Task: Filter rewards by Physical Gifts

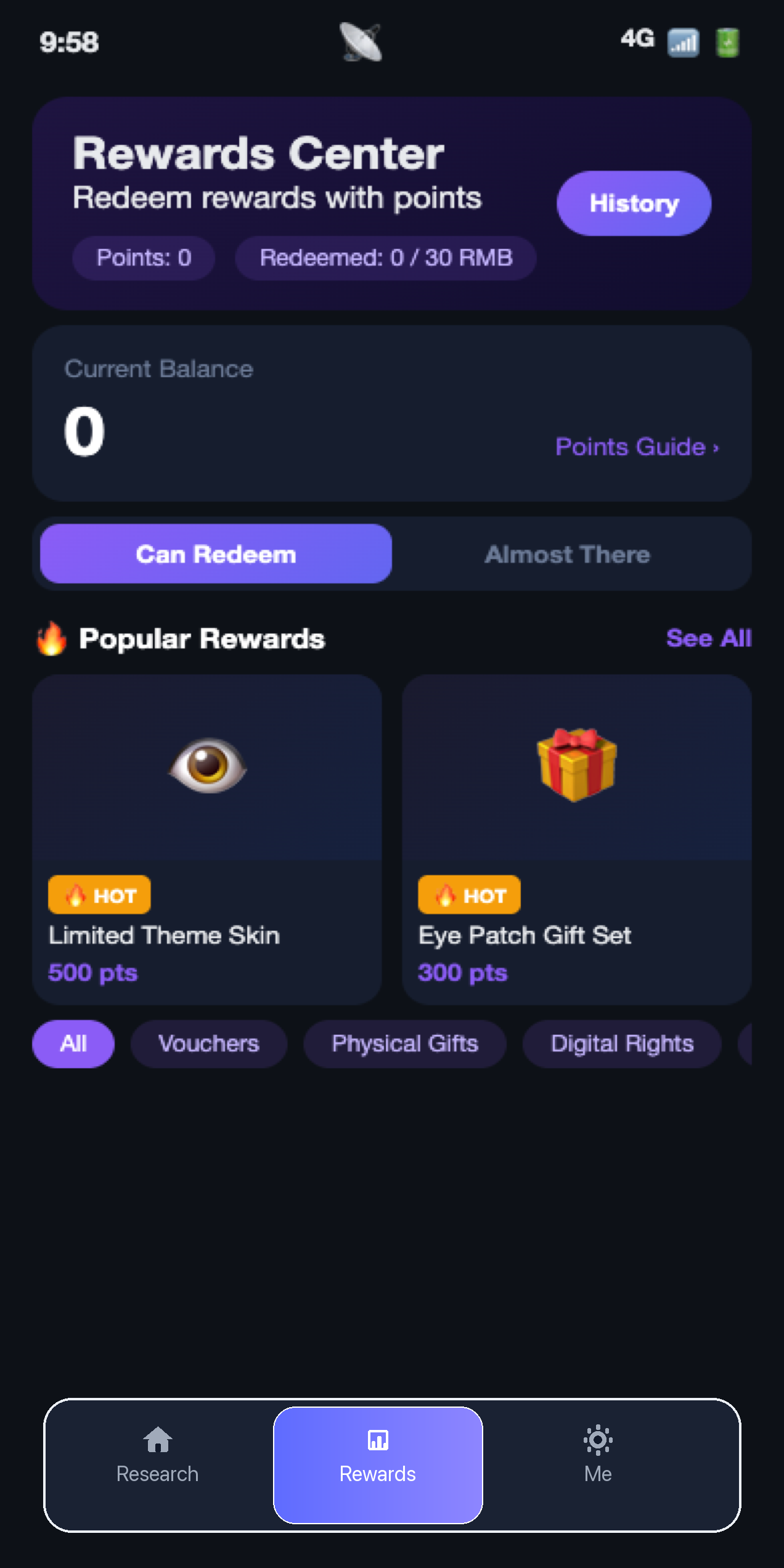Action: coord(405,1043)
